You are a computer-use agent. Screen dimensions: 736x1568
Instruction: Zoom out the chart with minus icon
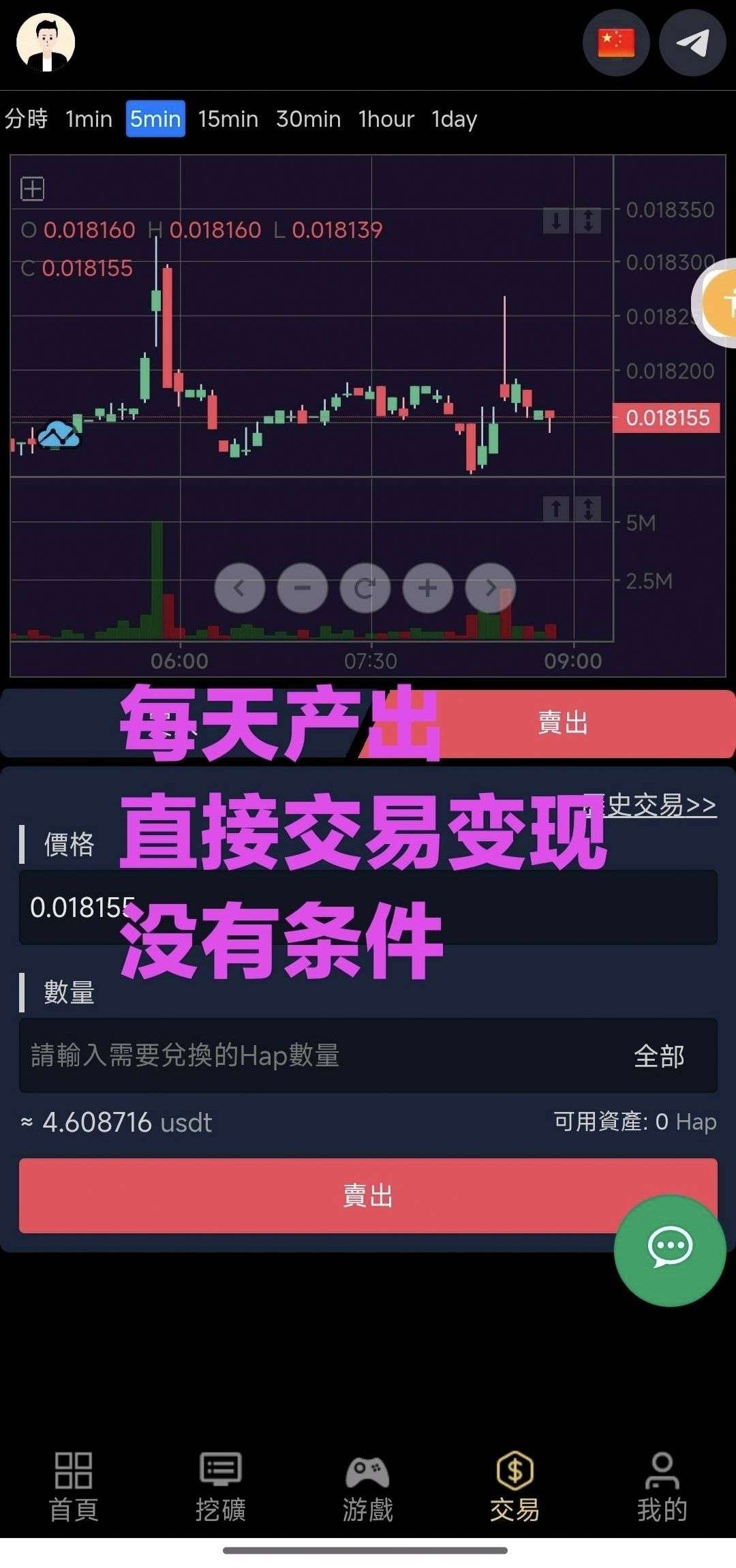point(303,588)
